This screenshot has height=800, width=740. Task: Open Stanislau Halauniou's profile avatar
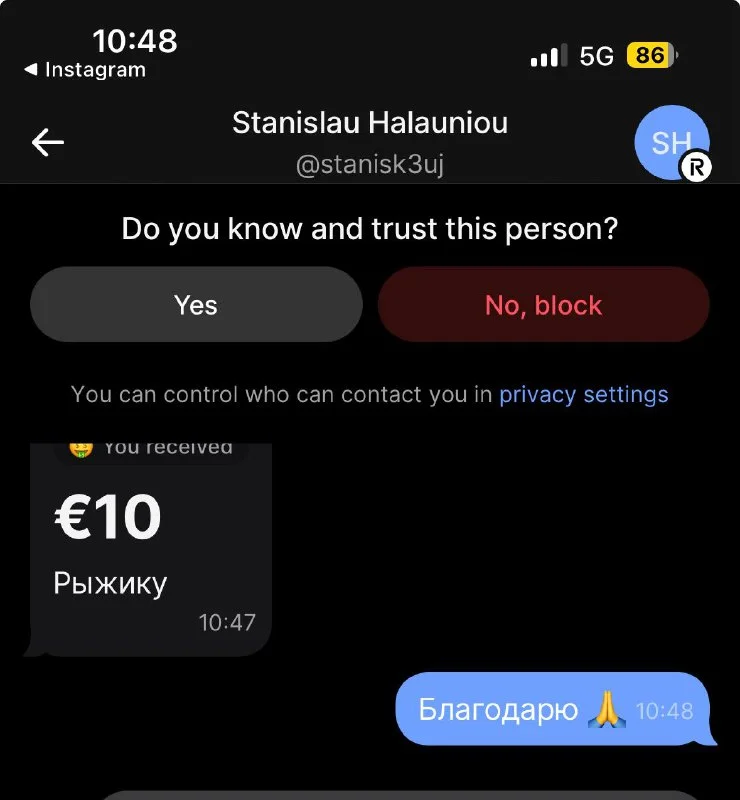click(x=671, y=142)
